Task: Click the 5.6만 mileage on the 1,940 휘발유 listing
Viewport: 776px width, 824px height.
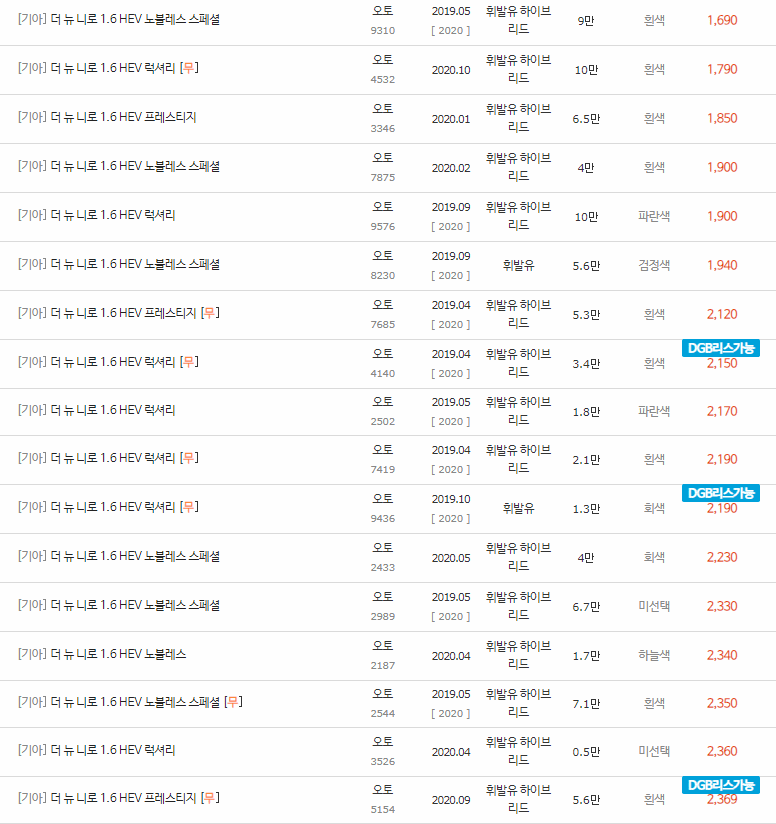Action: coord(585,264)
